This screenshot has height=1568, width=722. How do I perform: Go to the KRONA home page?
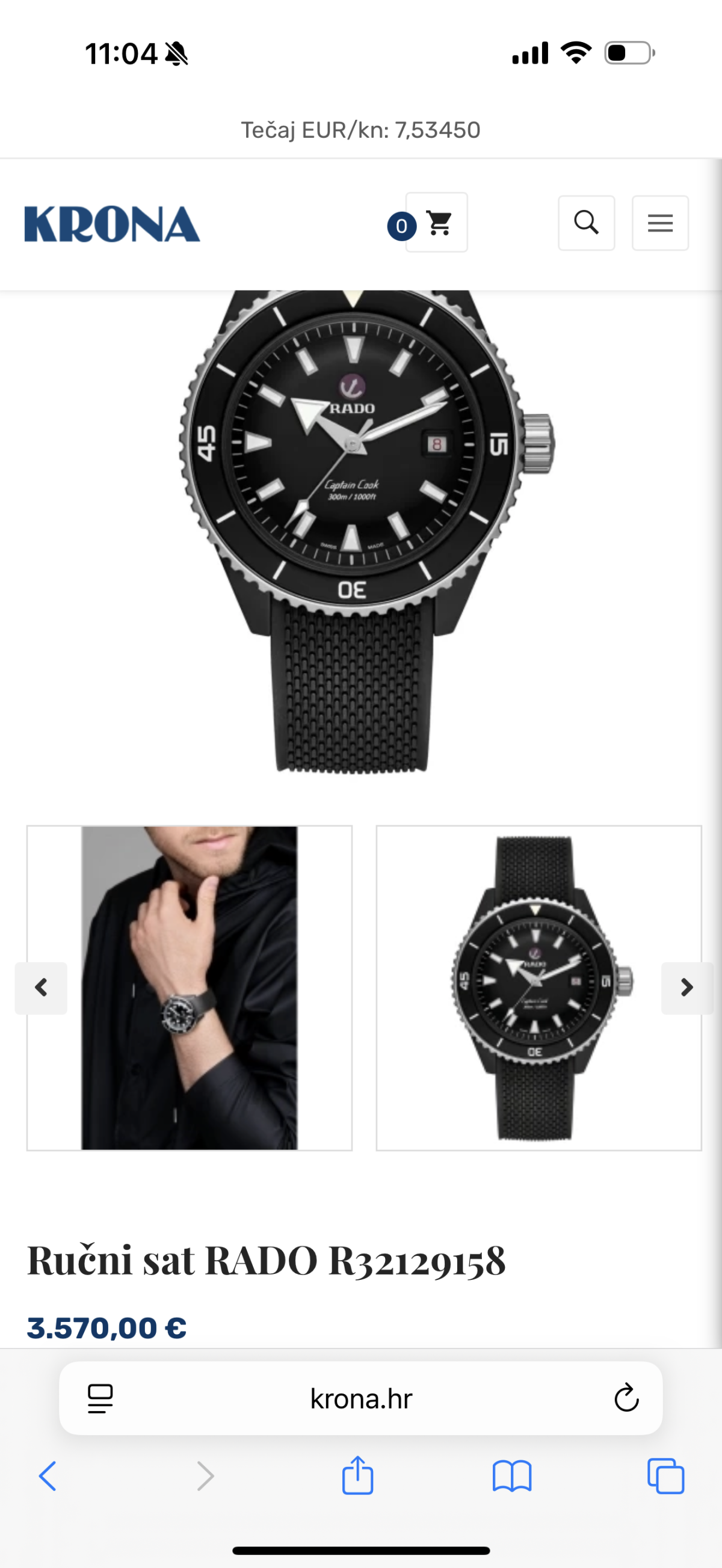tap(112, 224)
